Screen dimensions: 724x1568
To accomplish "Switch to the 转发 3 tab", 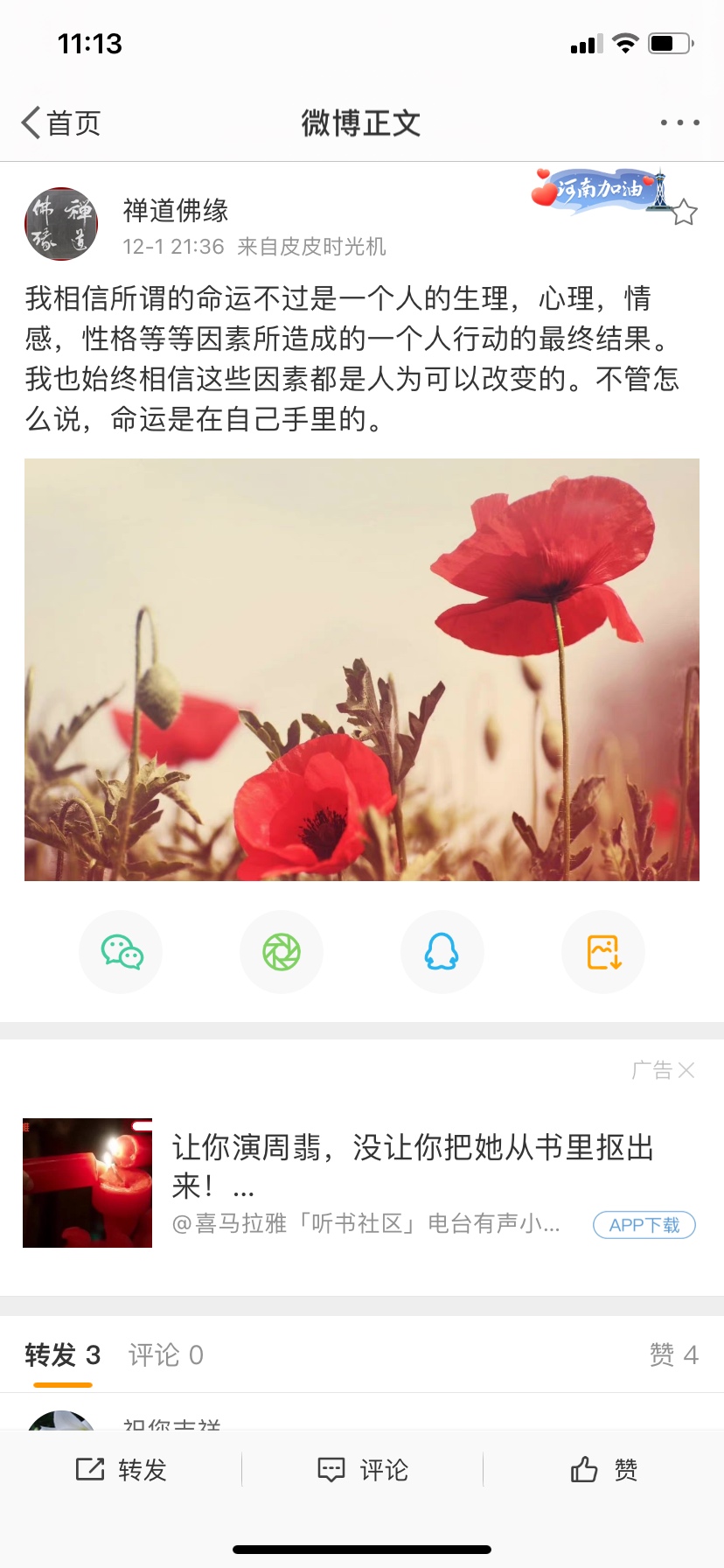I will pyautogui.click(x=63, y=1355).
